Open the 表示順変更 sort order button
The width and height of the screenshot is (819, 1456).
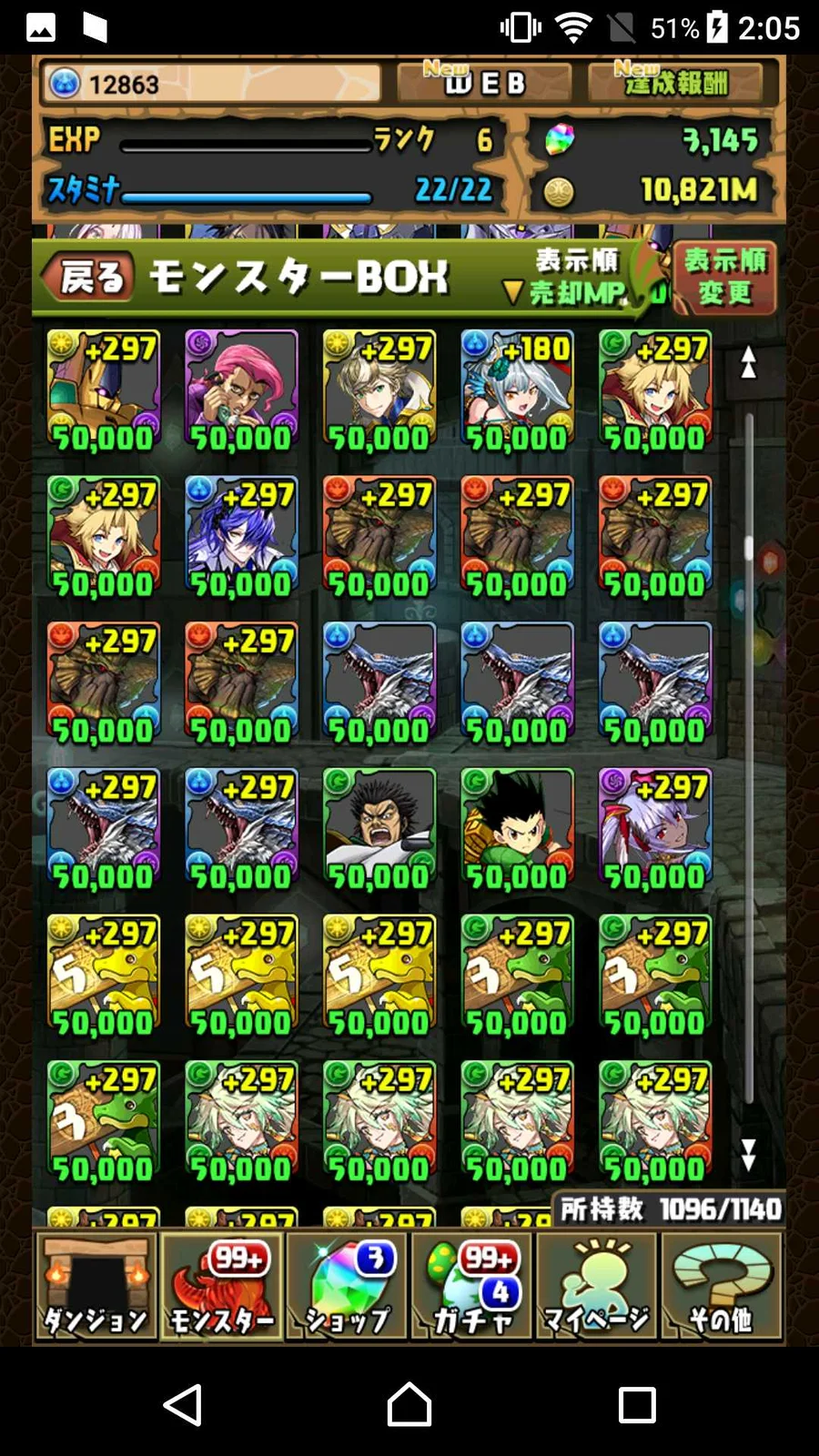[x=724, y=277]
